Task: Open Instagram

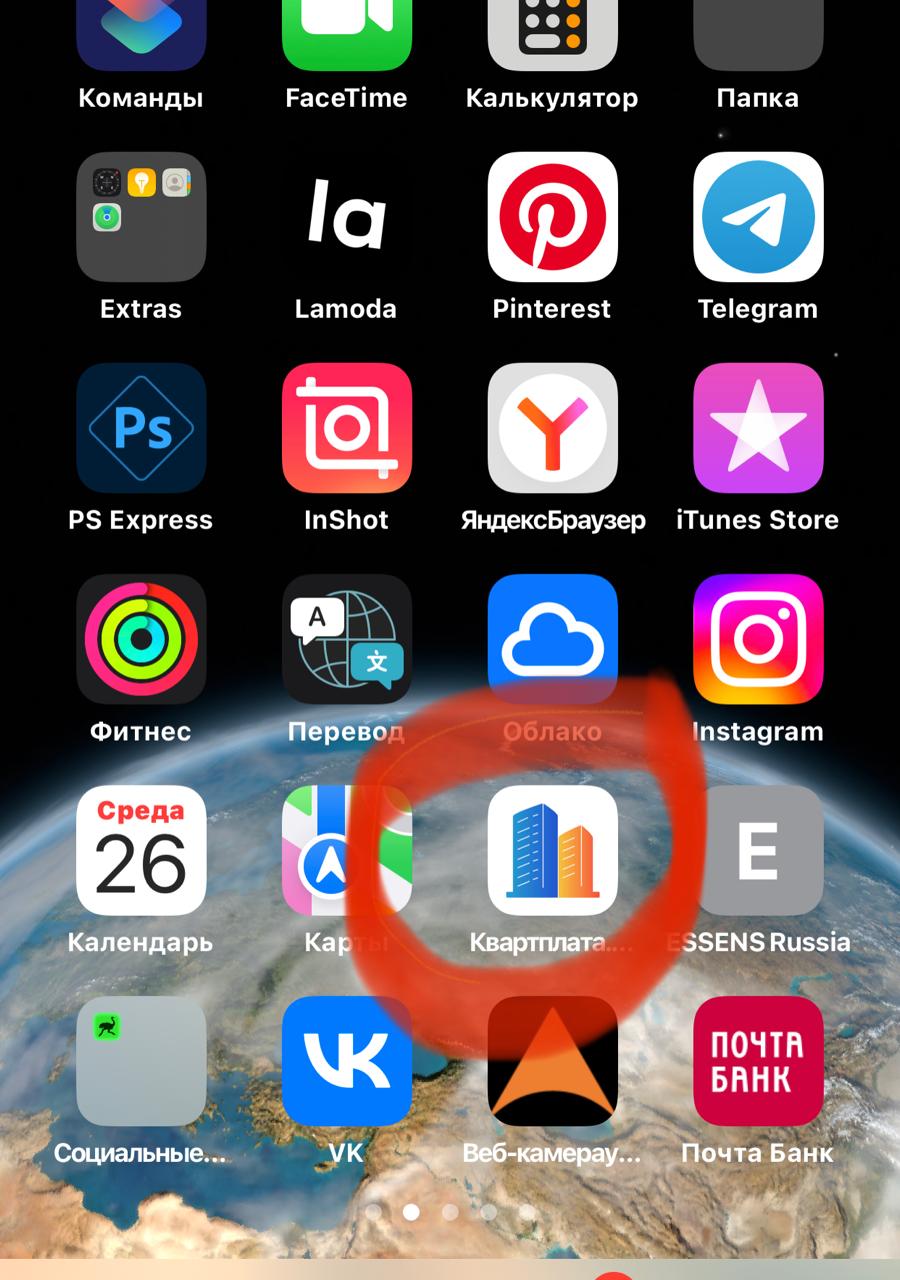Action: point(758,639)
